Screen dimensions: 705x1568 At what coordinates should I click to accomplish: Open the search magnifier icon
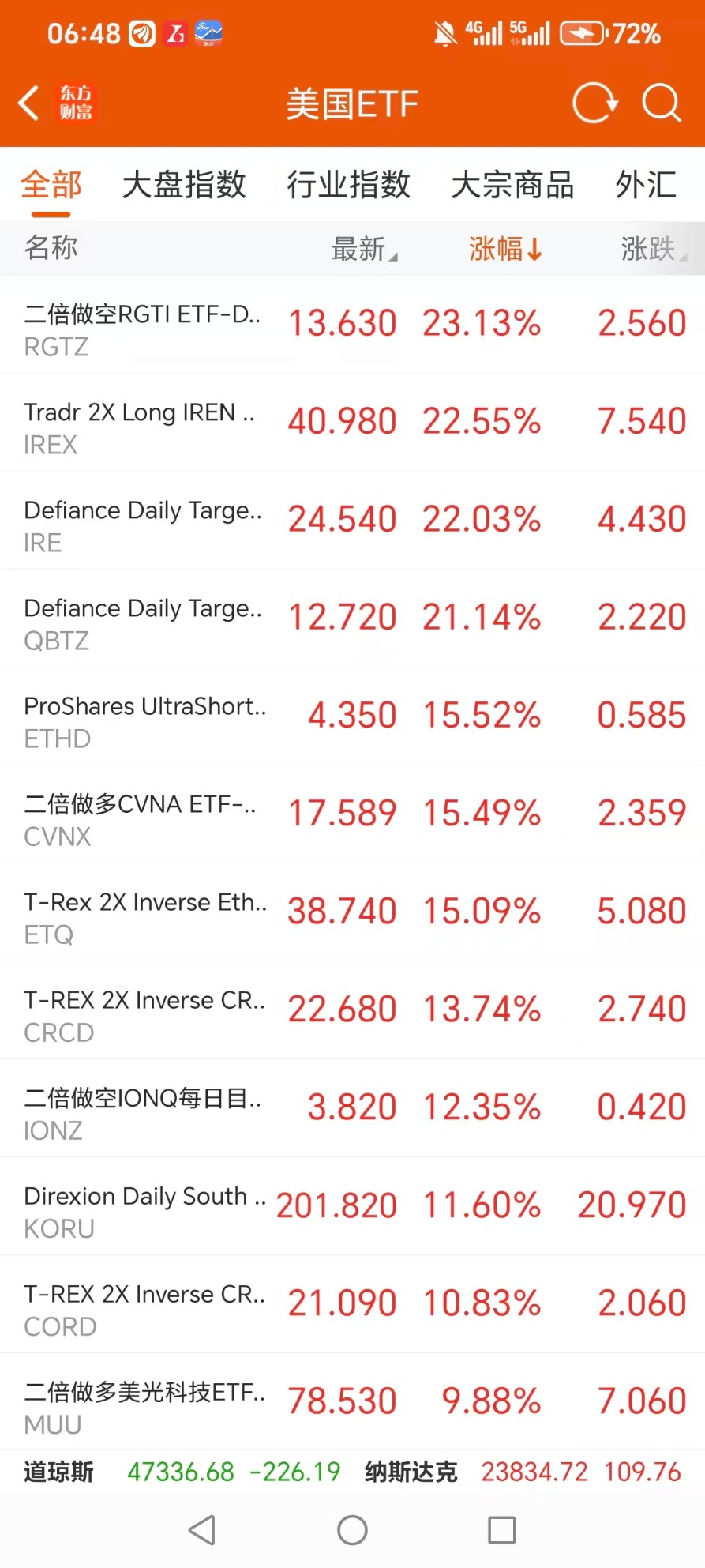point(661,103)
